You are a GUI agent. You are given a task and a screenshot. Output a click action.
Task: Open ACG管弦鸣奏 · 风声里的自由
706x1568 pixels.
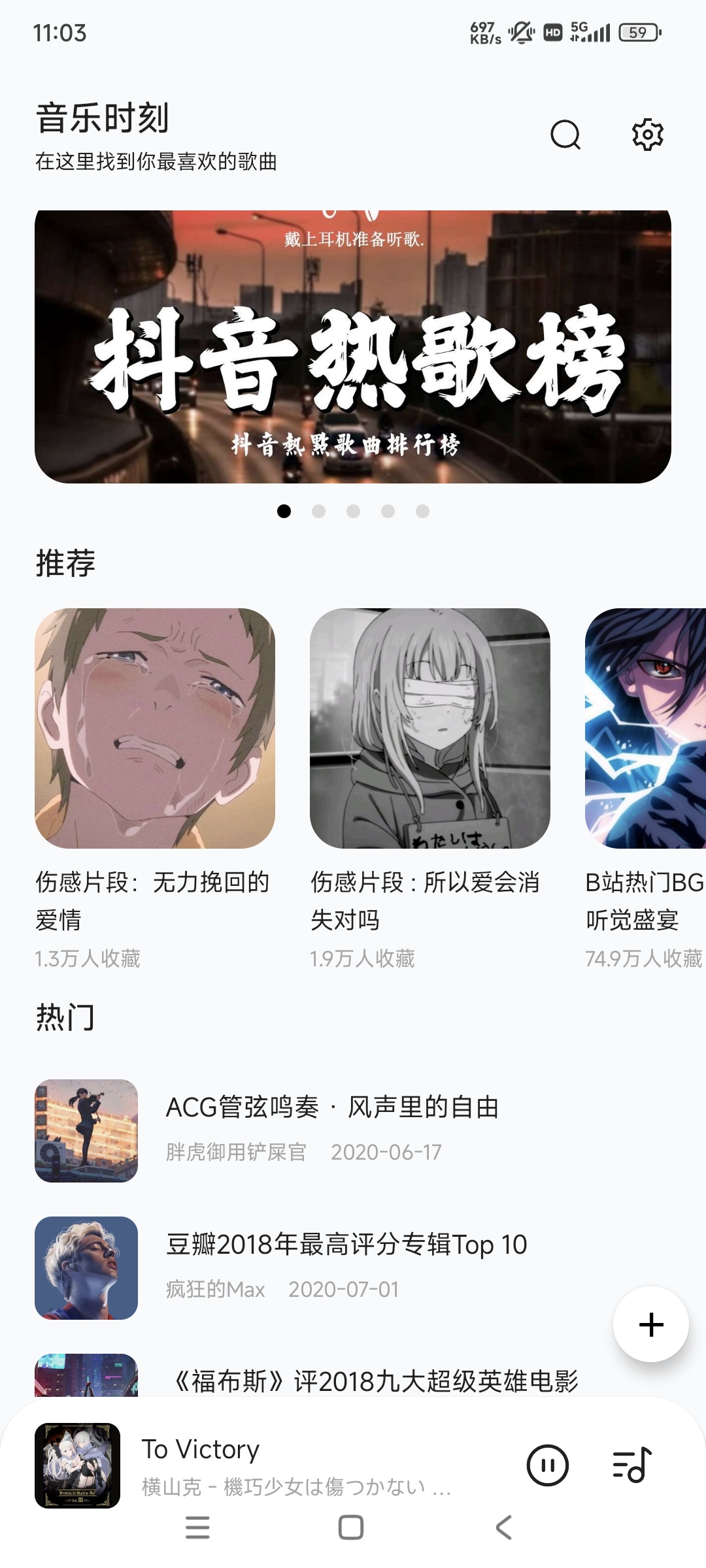332,1108
